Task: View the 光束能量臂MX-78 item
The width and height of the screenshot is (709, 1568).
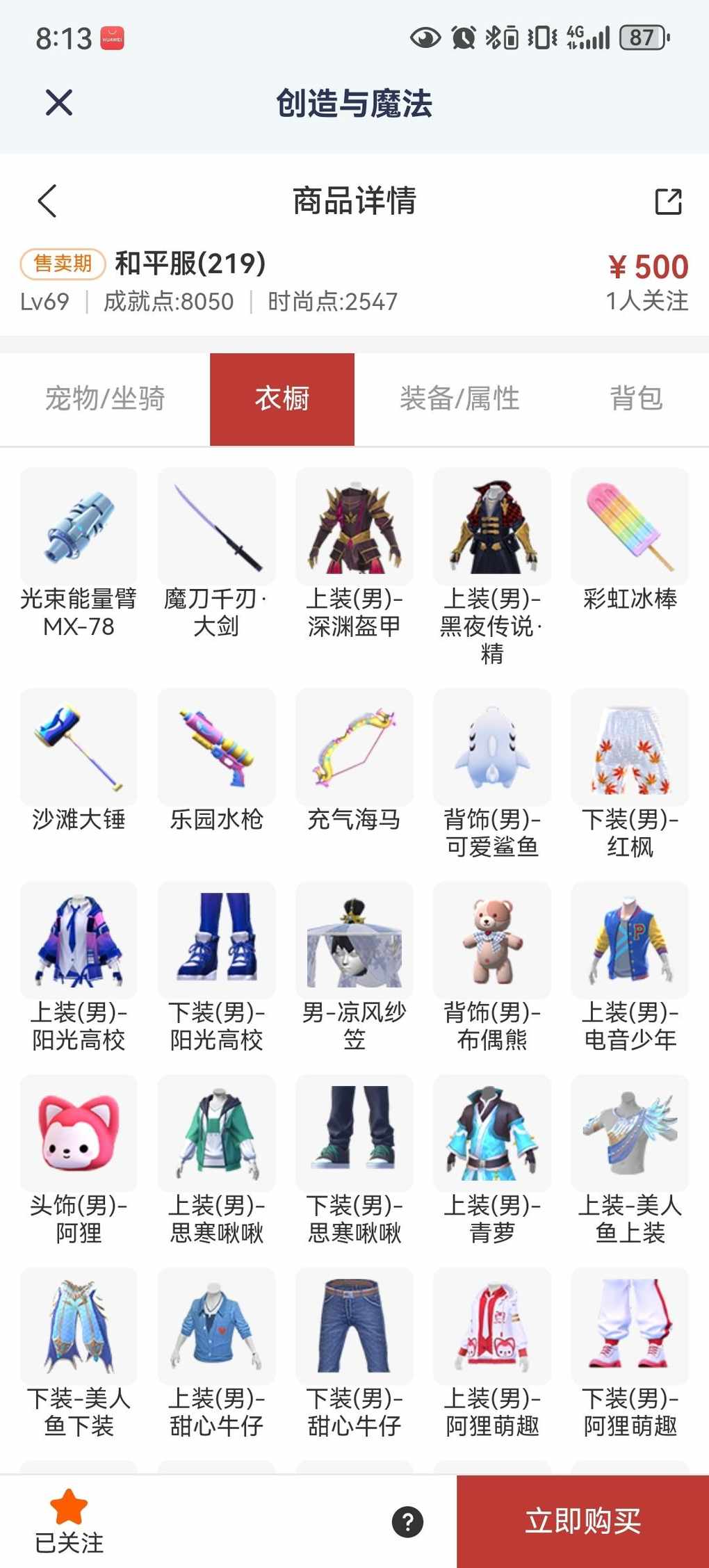Action: coord(79,526)
